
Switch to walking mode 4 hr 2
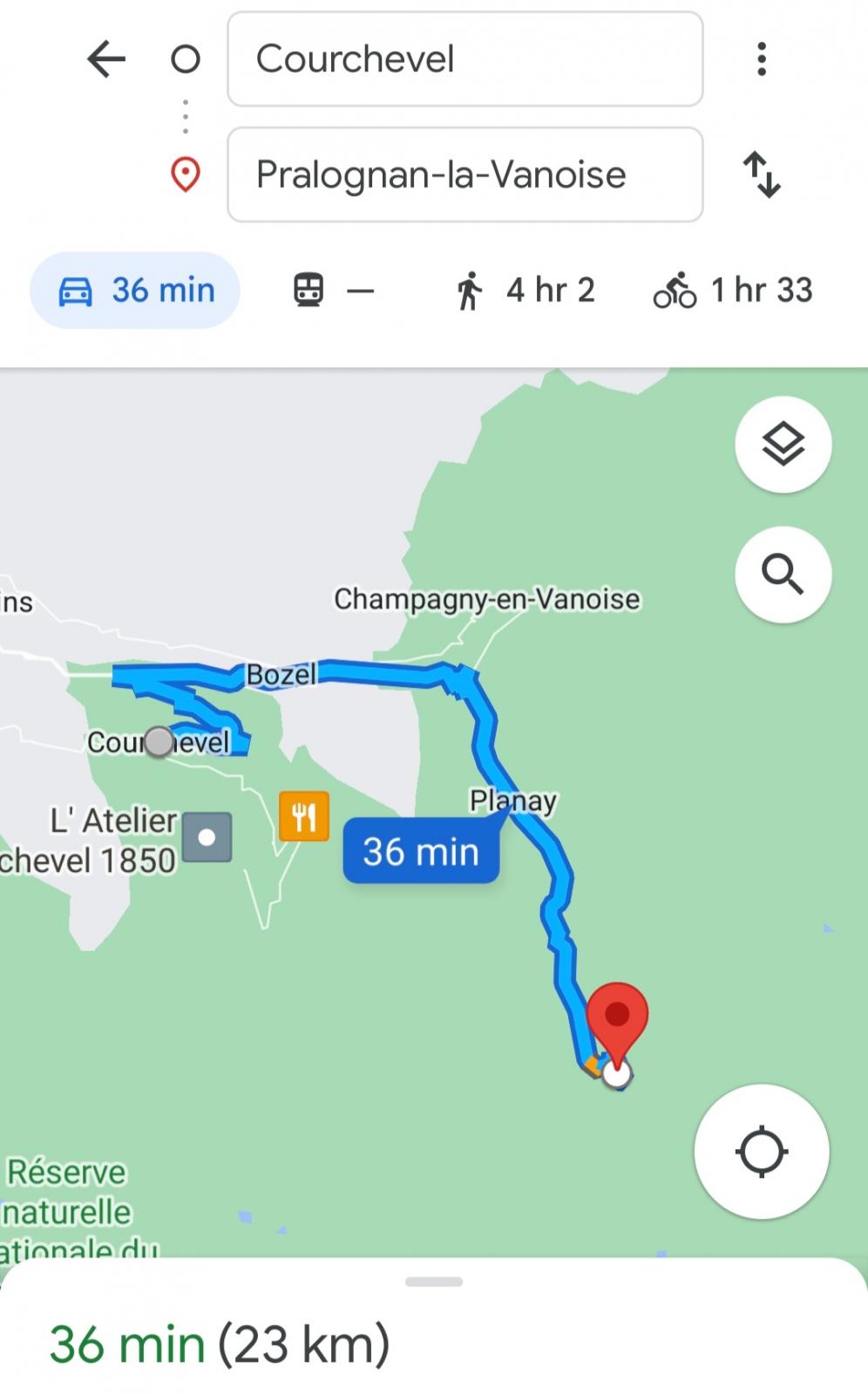tap(525, 290)
